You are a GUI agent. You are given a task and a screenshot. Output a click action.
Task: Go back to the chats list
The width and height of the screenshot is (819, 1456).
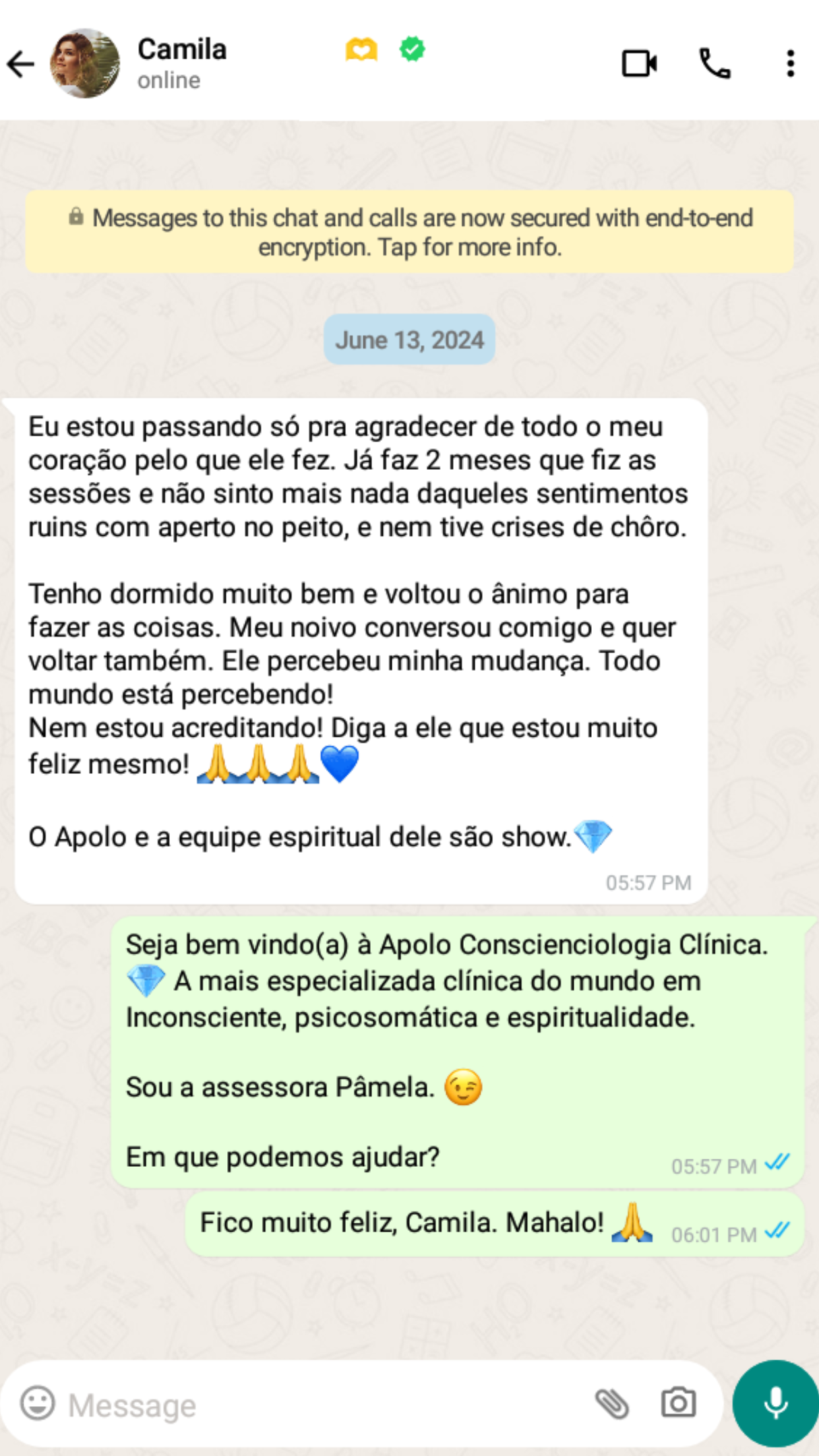[x=22, y=64]
